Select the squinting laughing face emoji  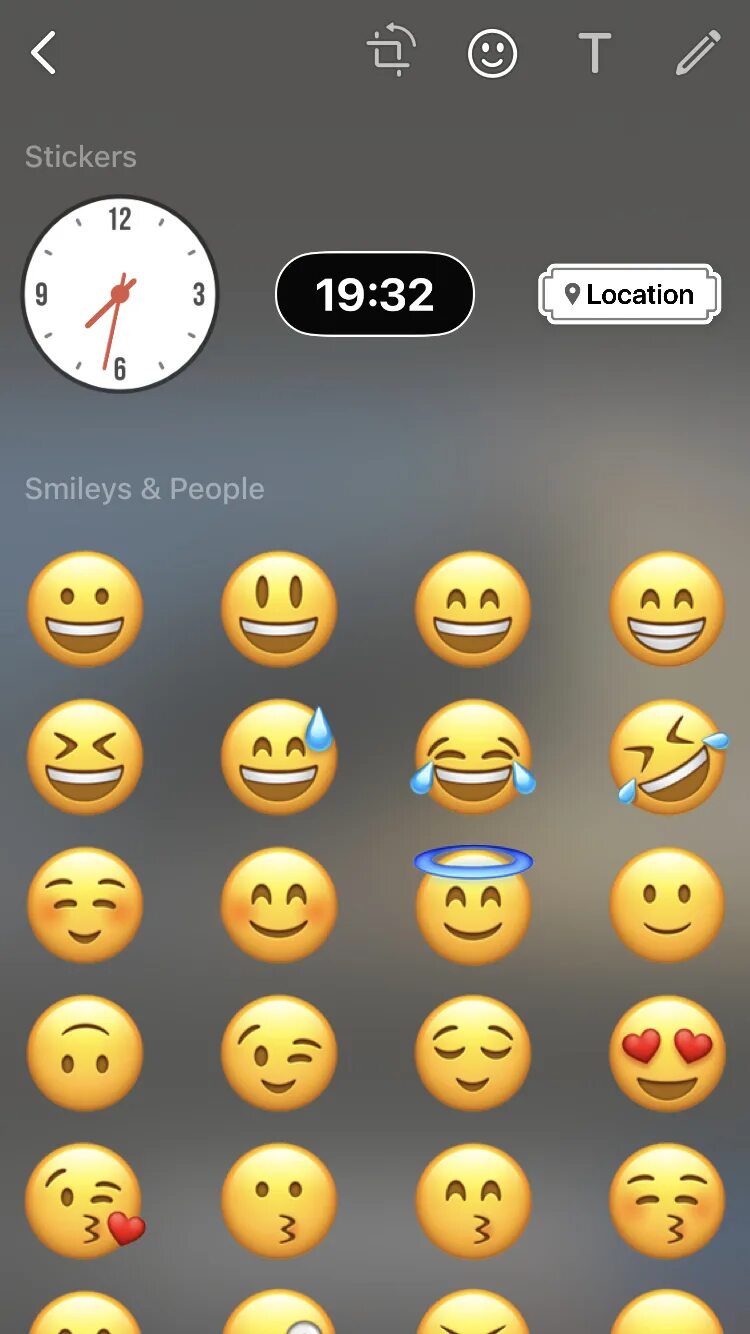(x=85, y=757)
